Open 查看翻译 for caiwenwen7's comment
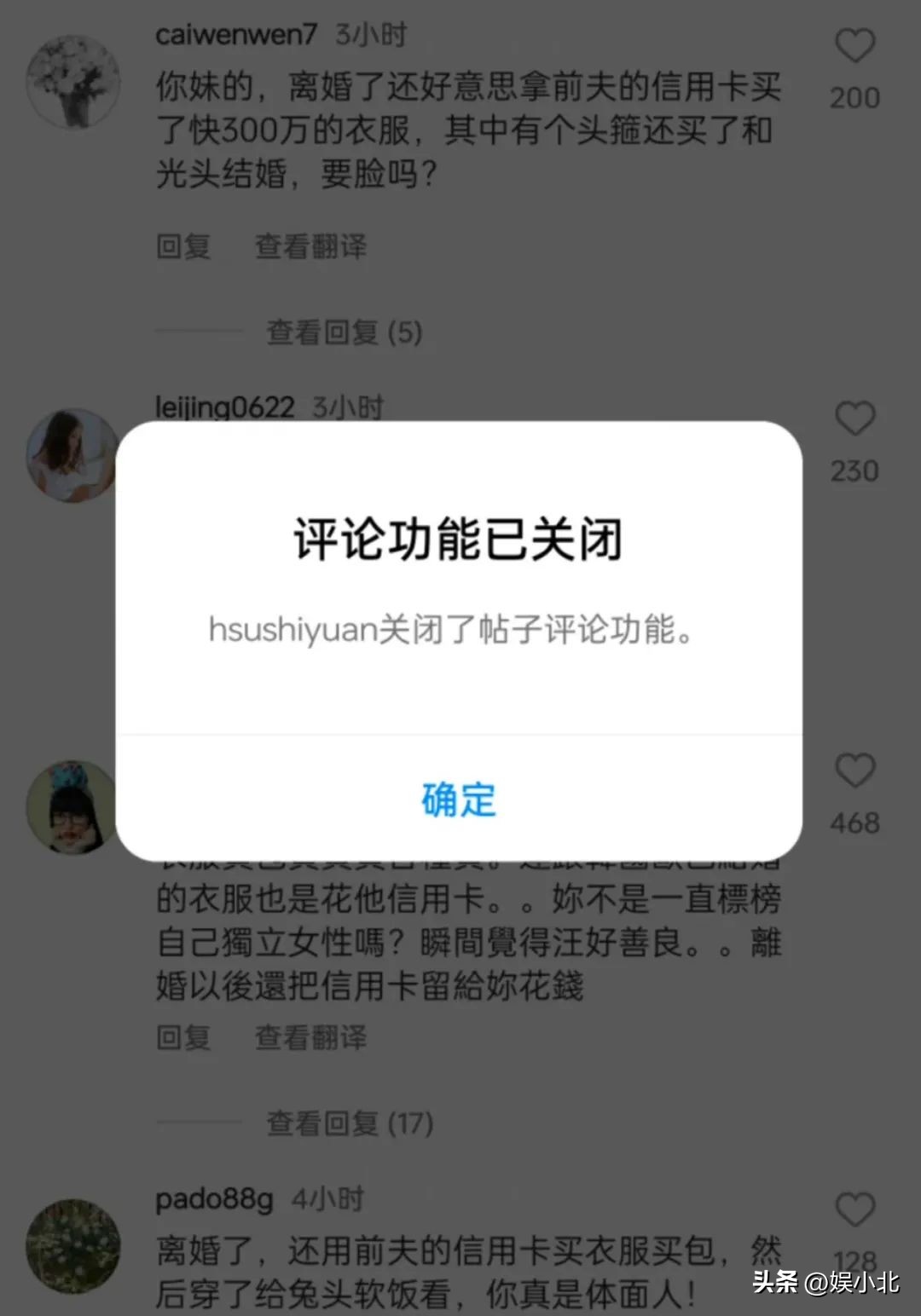Viewport: 921px width, 1316px height. [x=311, y=245]
